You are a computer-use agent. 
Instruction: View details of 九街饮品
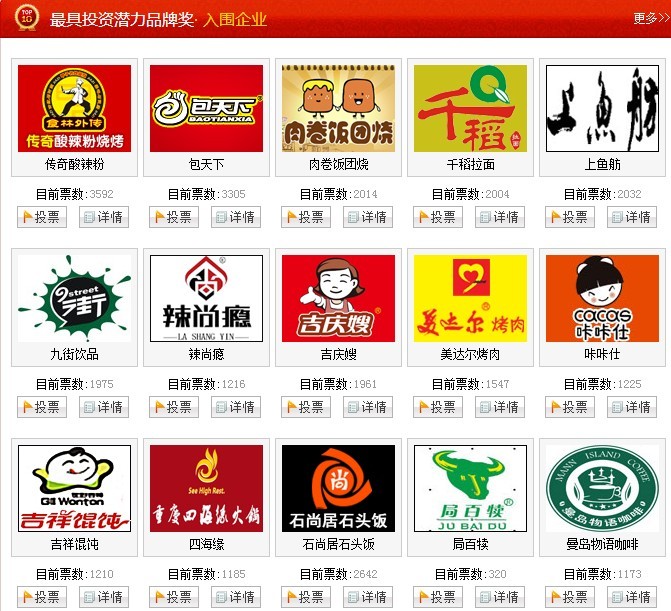(x=104, y=407)
